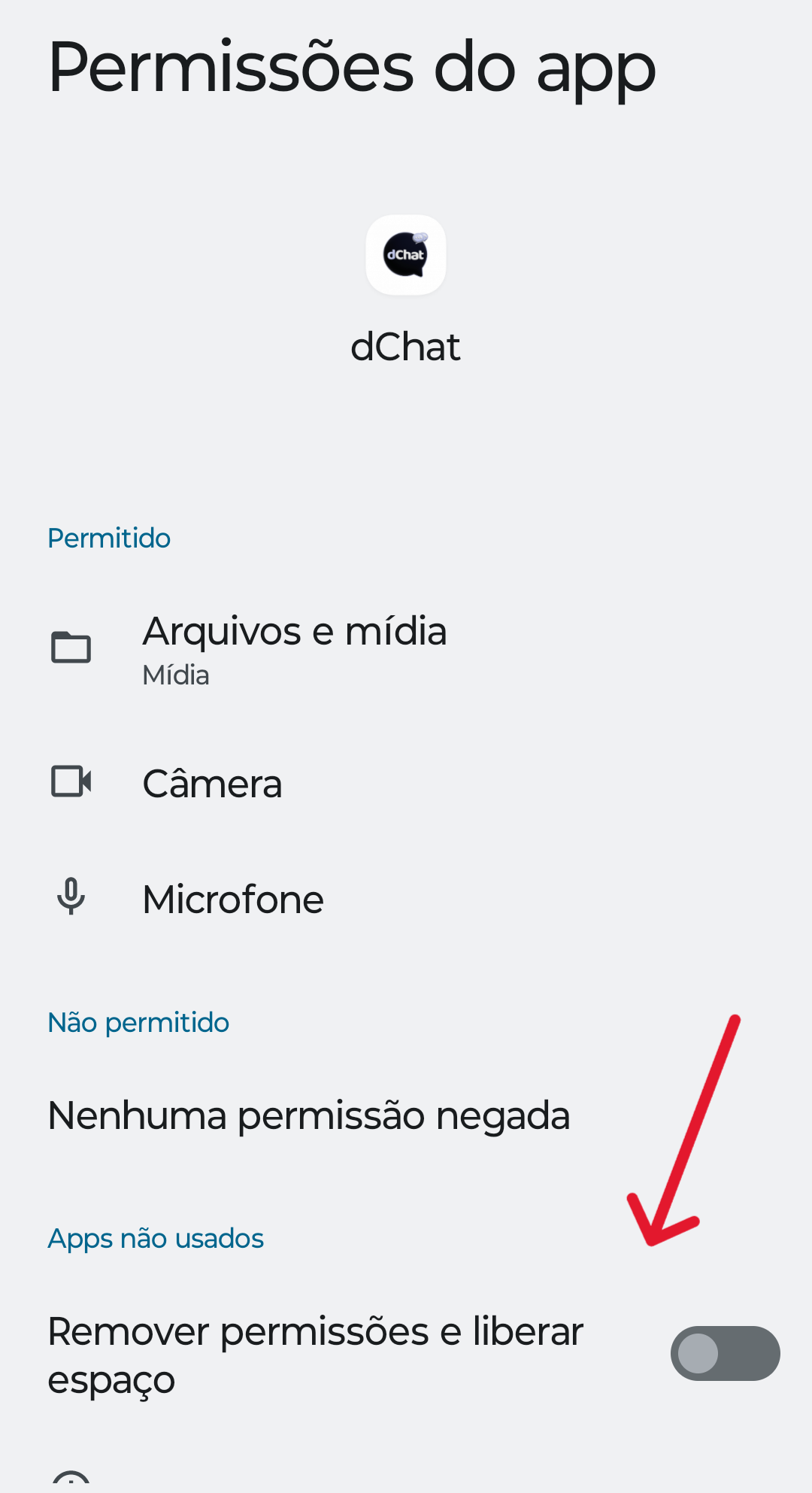The width and height of the screenshot is (812, 1493).
Task: Tap the Não permitido section label
Action: (x=138, y=1021)
